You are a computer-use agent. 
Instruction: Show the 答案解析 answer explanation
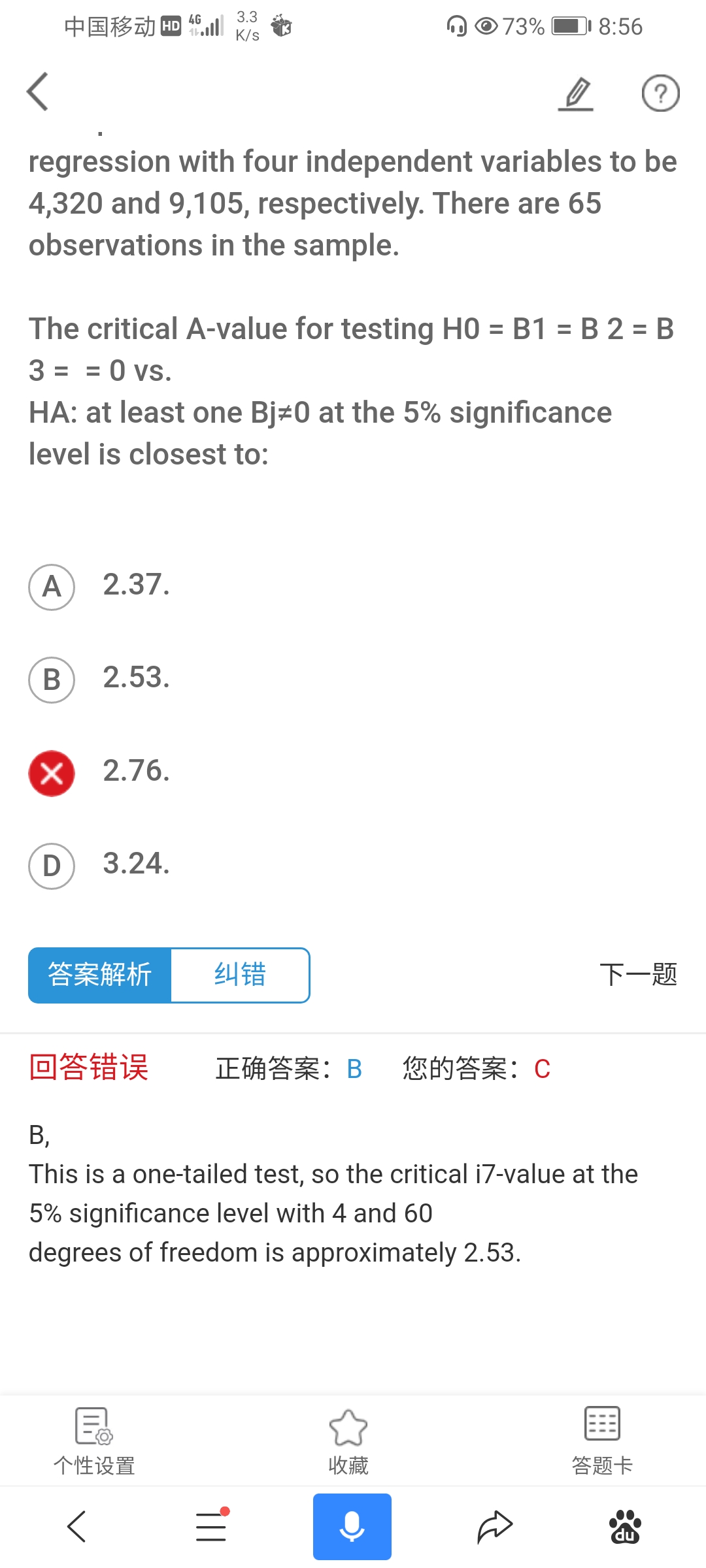[x=100, y=975]
